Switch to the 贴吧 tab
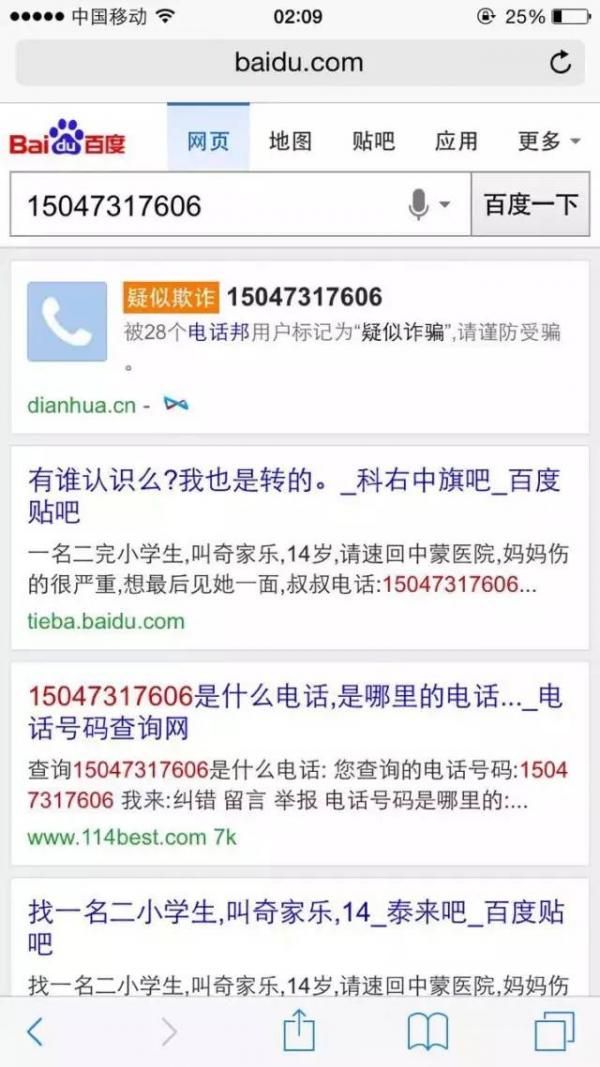The width and height of the screenshot is (600, 1067). (x=373, y=141)
